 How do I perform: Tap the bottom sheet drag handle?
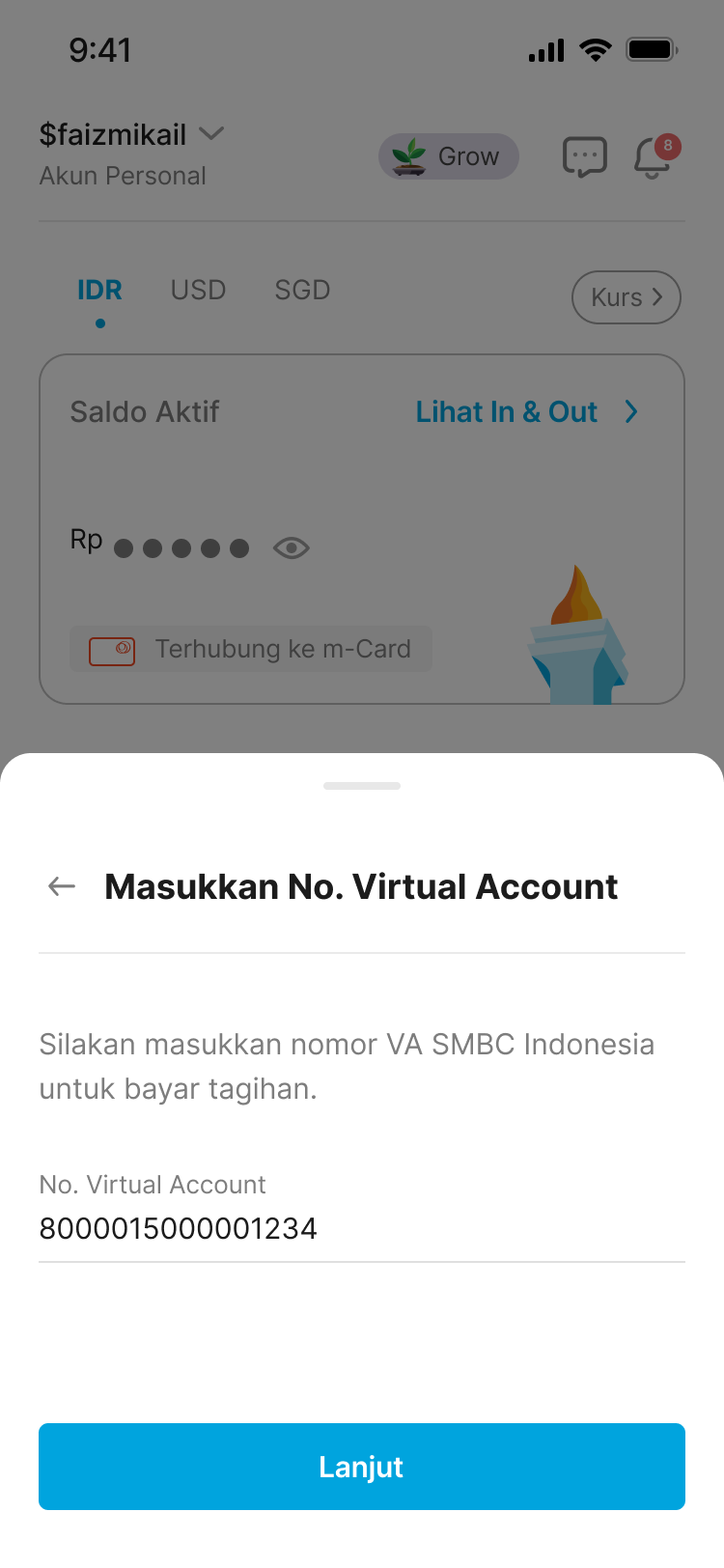point(362,786)
